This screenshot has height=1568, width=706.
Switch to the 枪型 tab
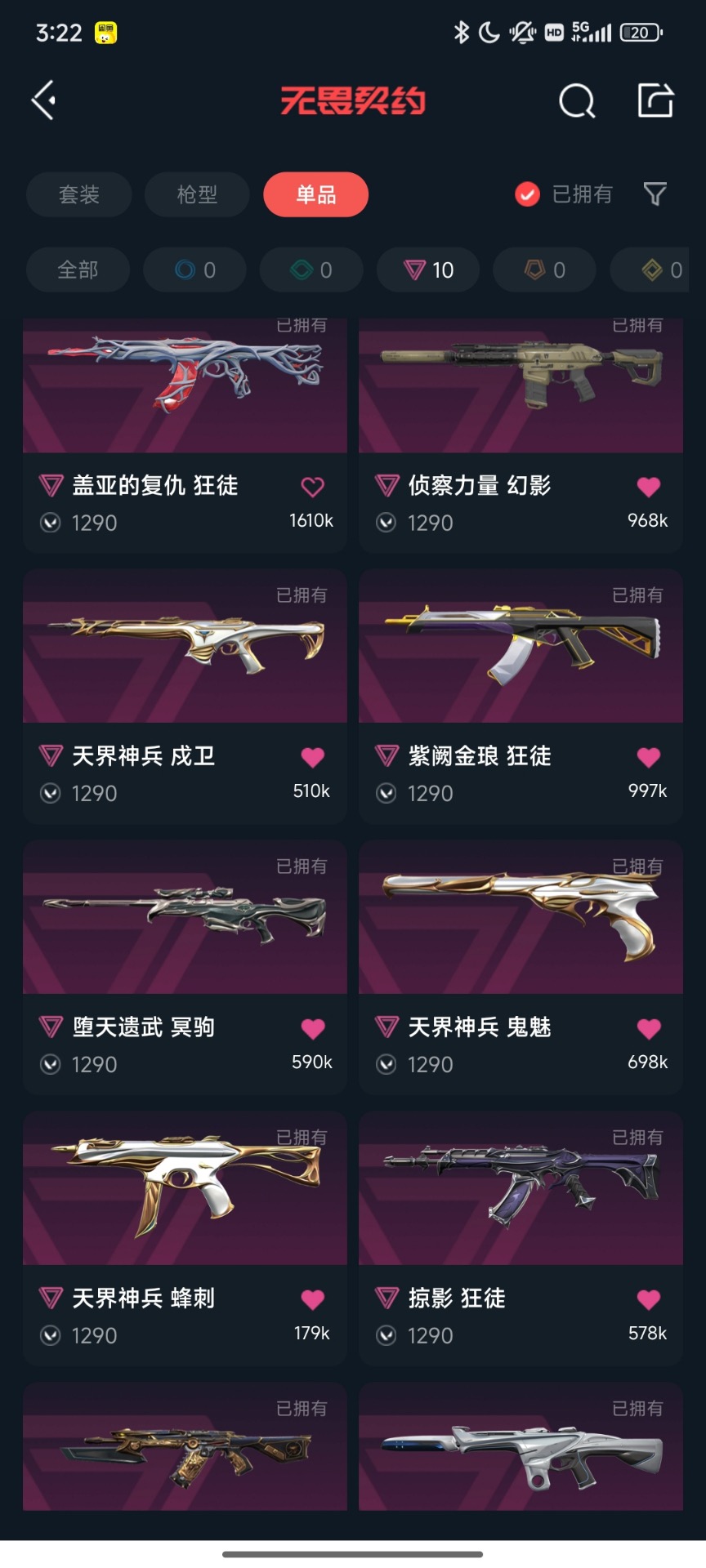pos(197,194)
